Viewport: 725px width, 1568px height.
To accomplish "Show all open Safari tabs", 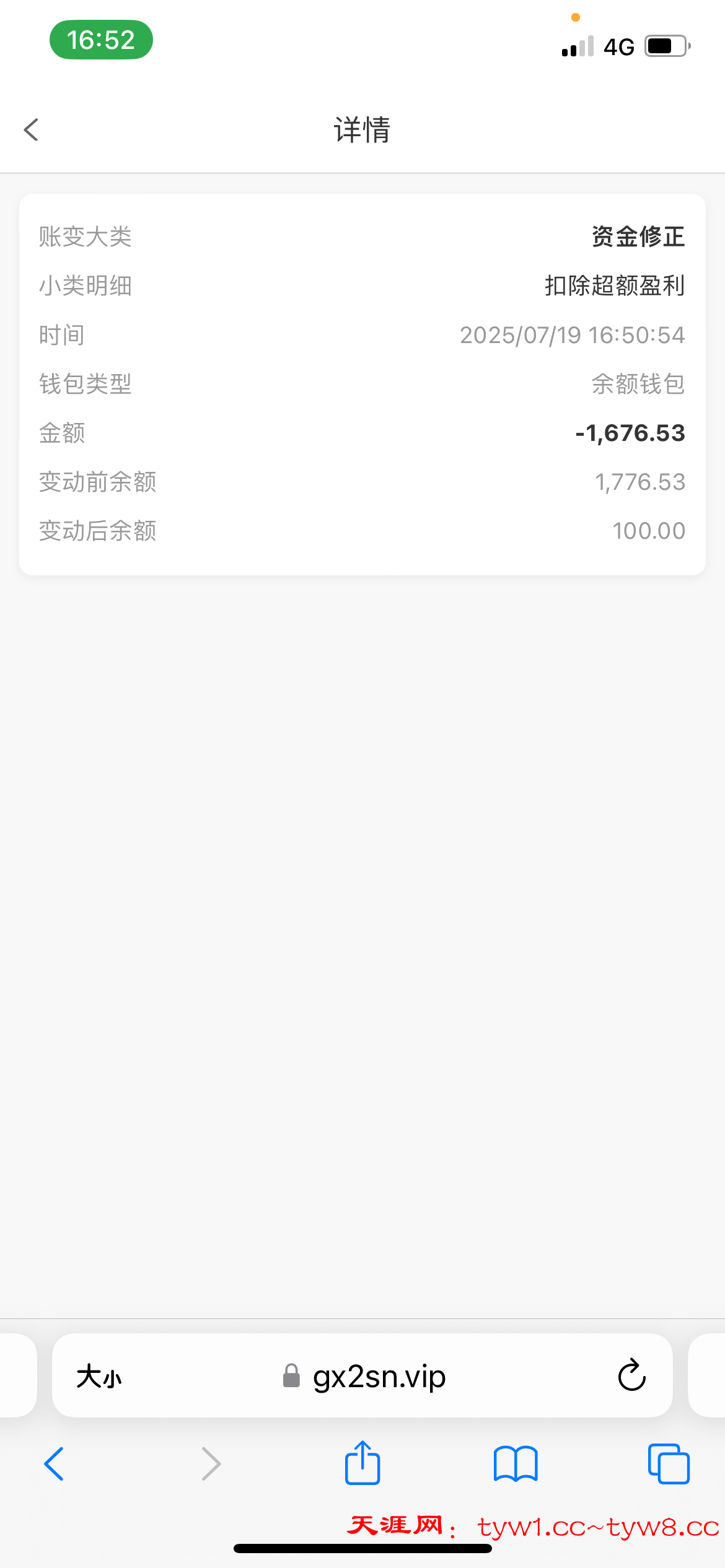I will [x=668, y=1464].
